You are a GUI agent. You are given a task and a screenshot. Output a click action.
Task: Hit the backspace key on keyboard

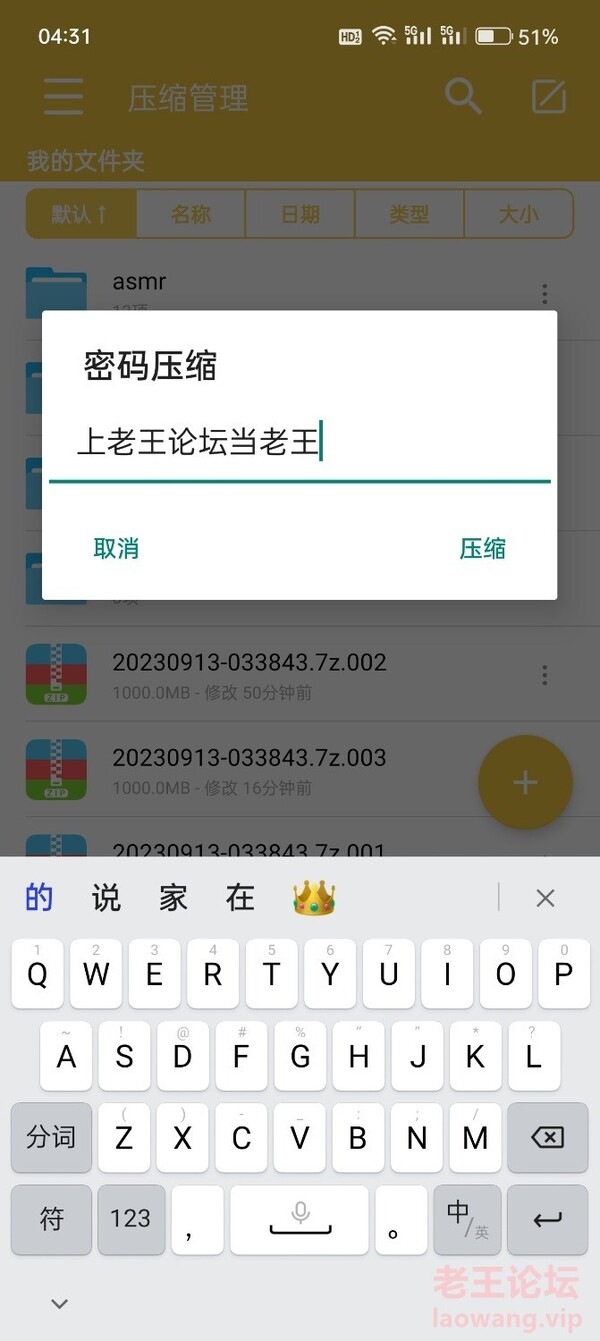click(x=548, y=1137)
